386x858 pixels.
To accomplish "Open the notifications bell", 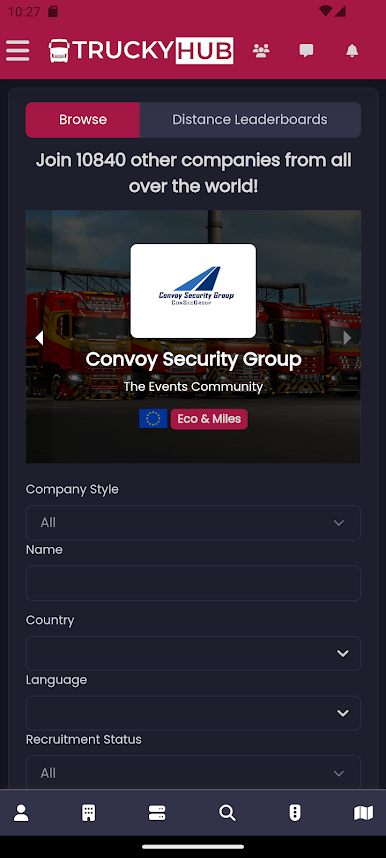I will click(x=352, y=51).
